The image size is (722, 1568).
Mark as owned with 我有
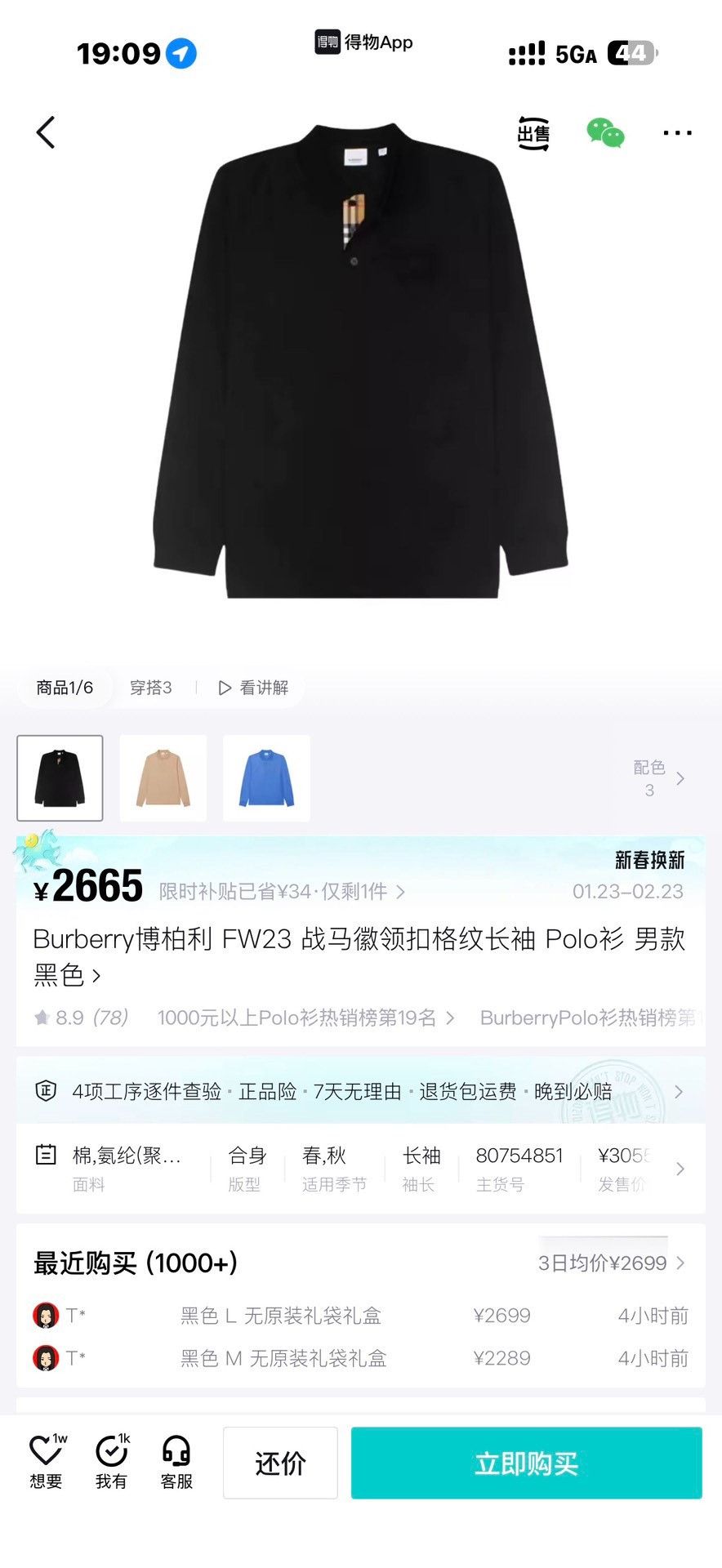click(x=112, y=1462)
